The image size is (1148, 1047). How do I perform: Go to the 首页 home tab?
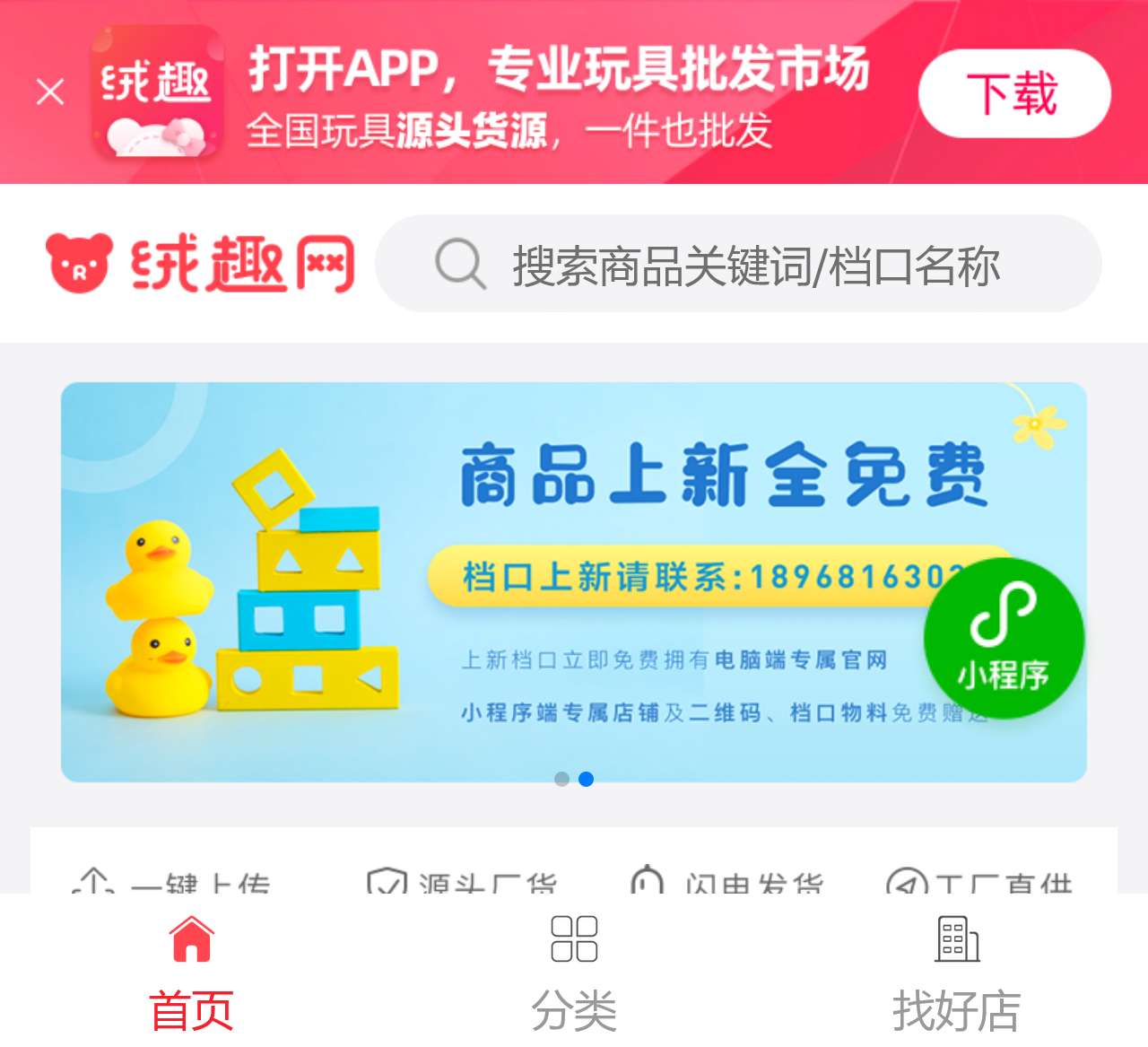pos(191,973)
